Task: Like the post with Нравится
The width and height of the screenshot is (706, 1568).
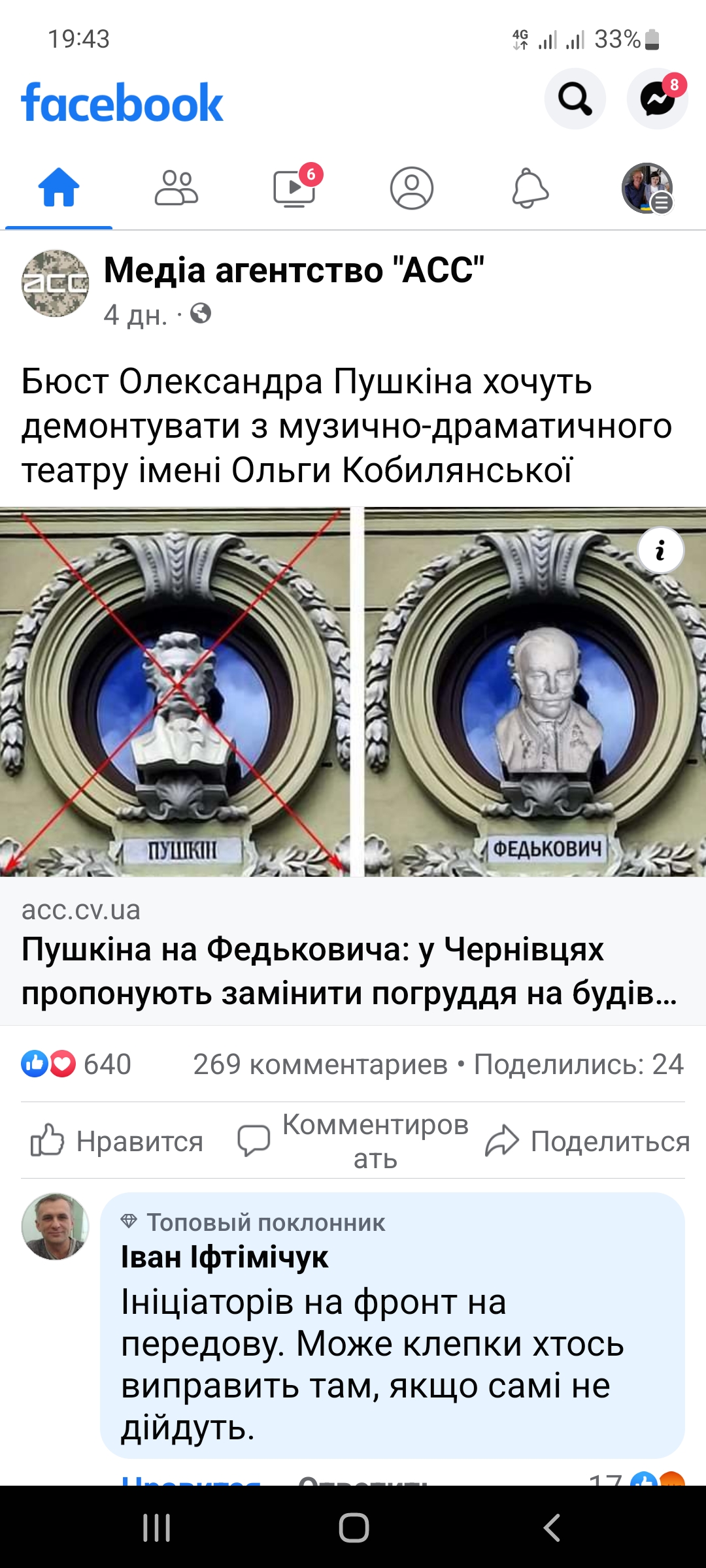Action: pyautogui.click(x=118, y=1141)
